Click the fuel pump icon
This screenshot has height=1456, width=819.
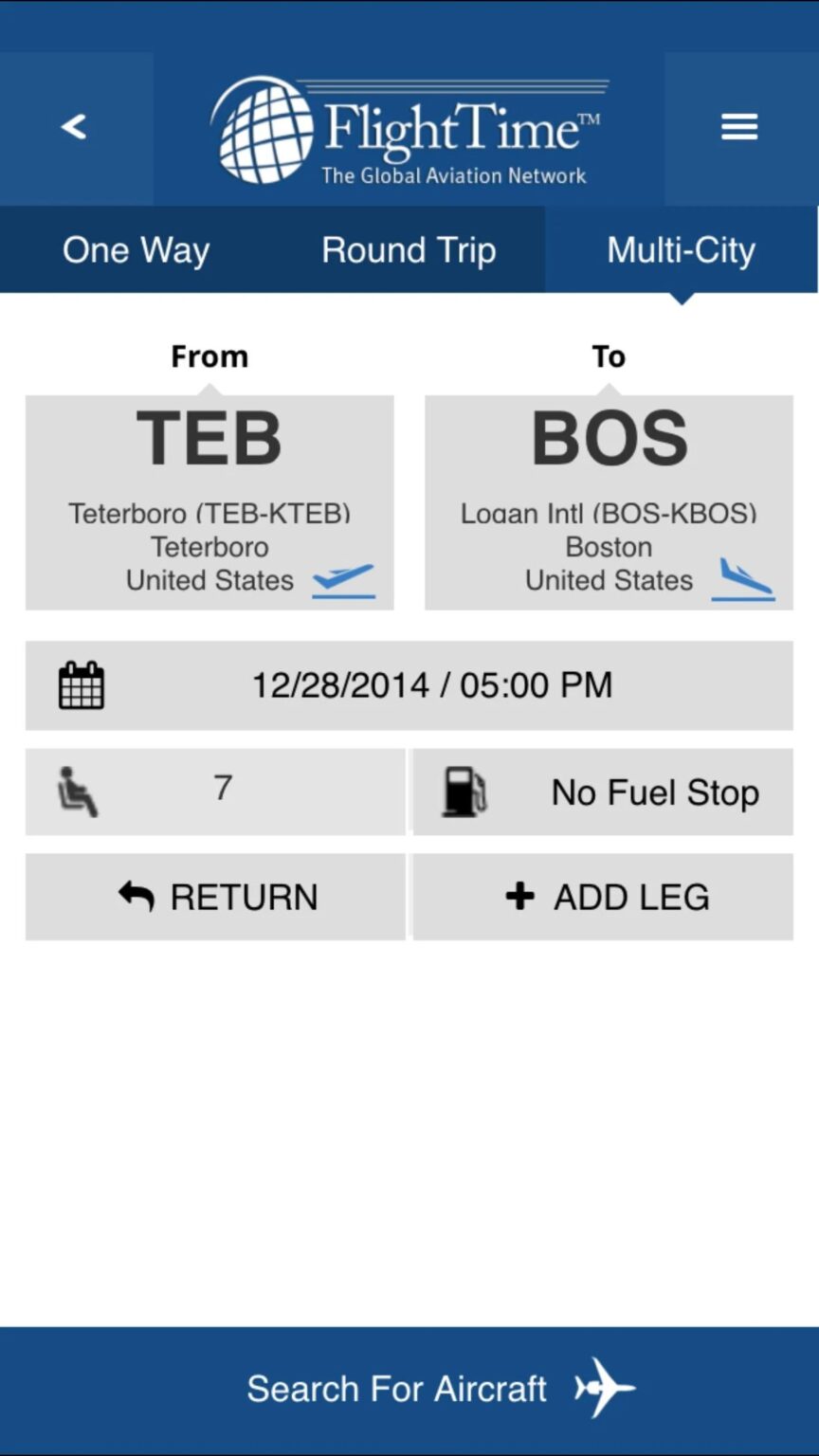click(x=464, y=792)
